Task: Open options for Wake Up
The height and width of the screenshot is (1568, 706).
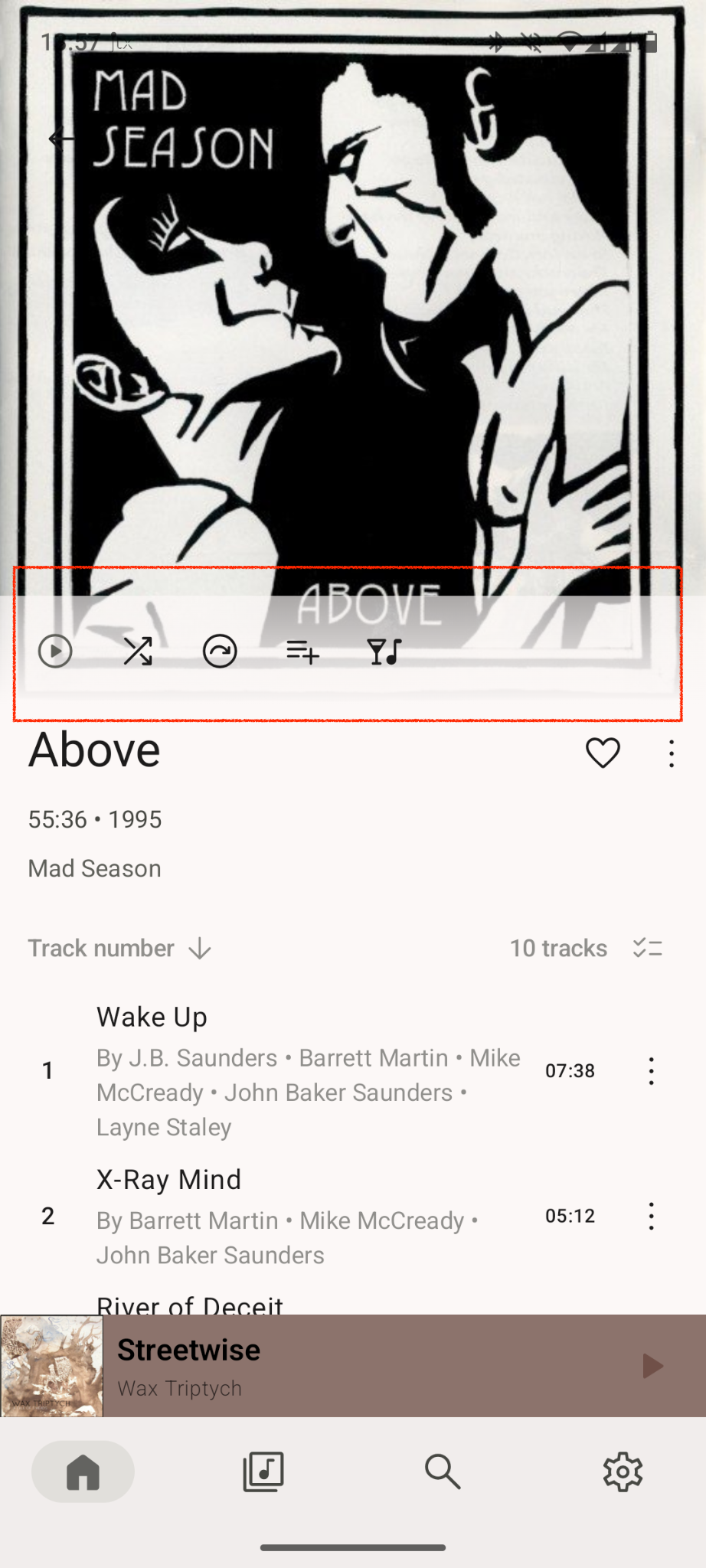Action: click(x=652, y=1070)
